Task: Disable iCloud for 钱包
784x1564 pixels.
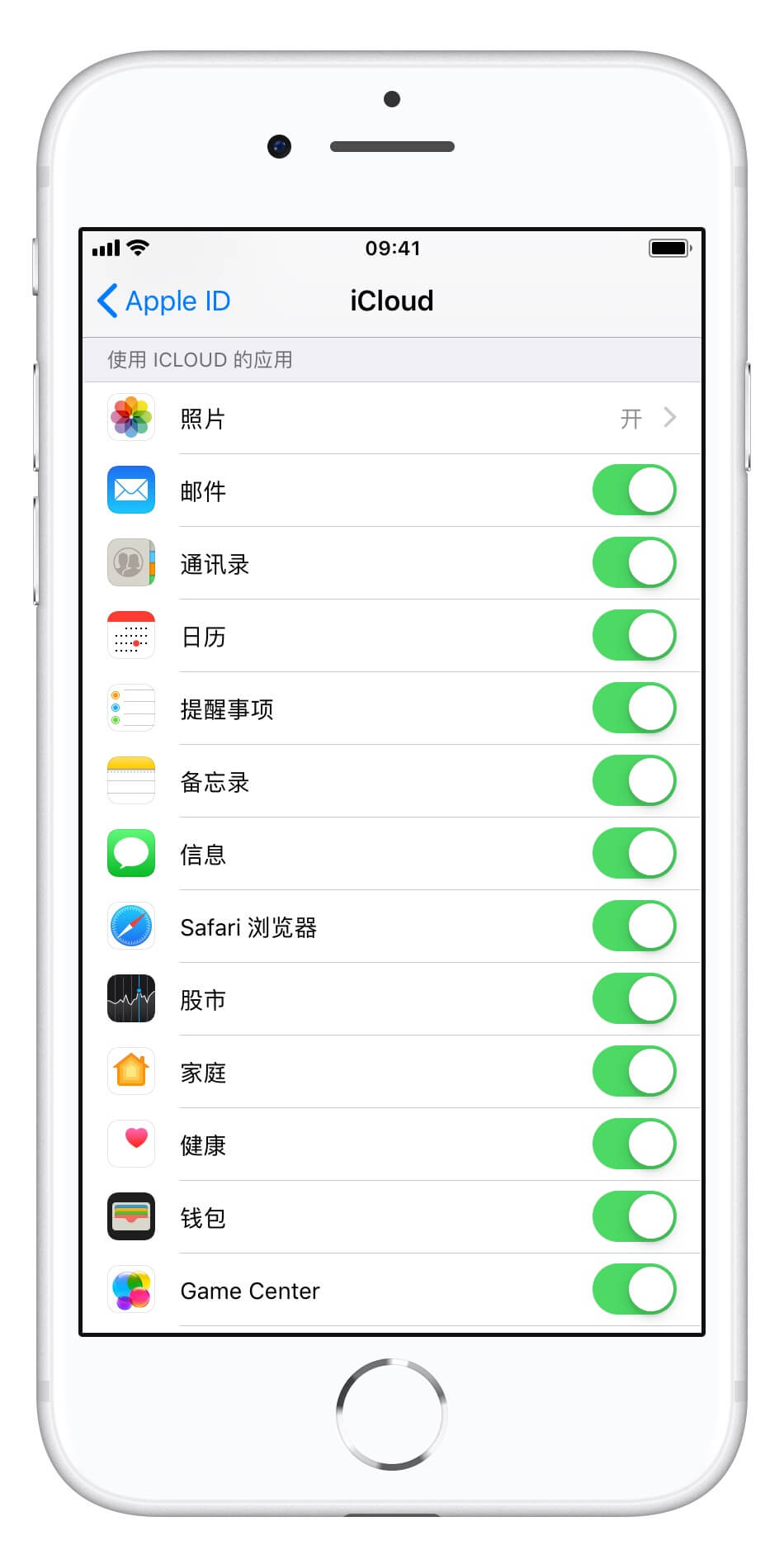Action: (634, 1216)
